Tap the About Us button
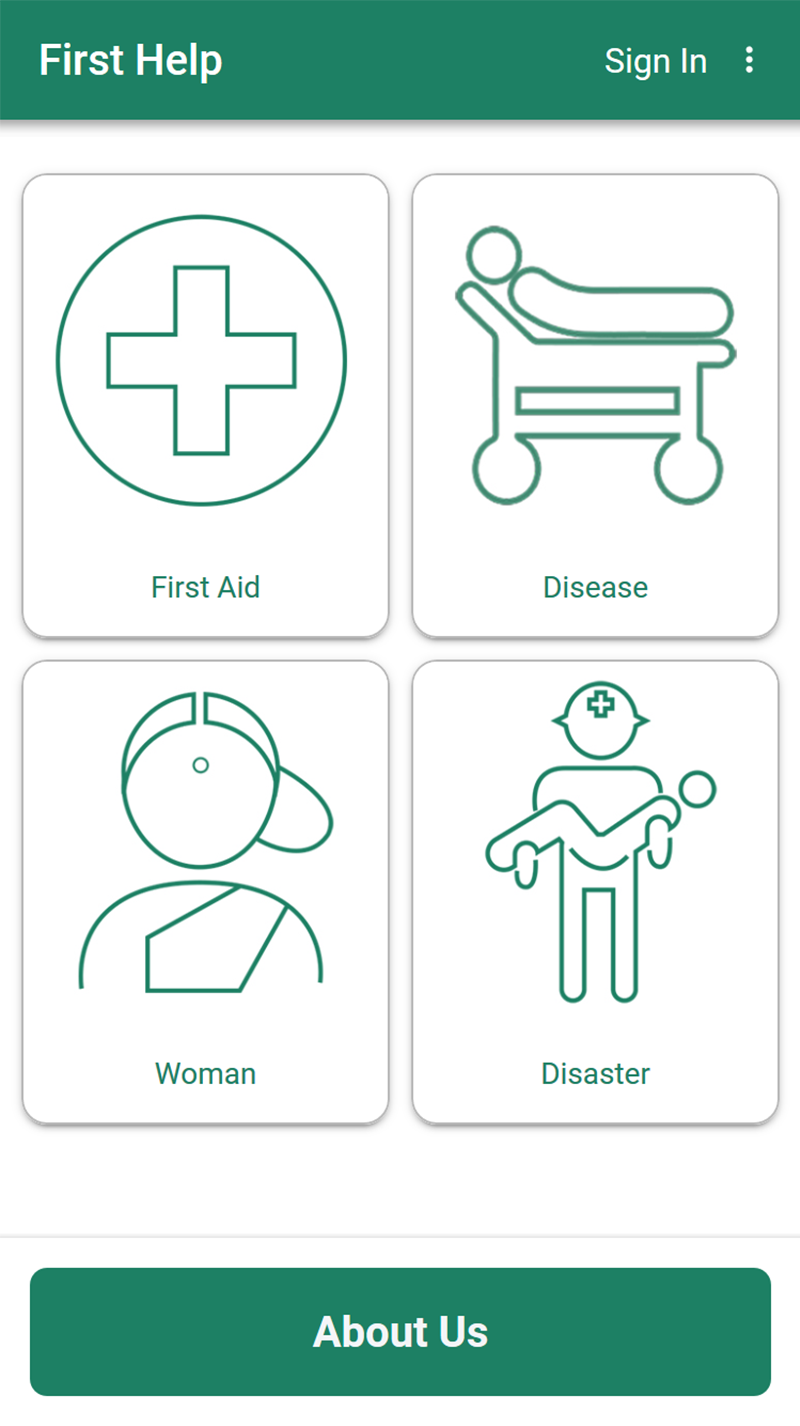The image size is (800, 1426). [x=400, y=1331]
